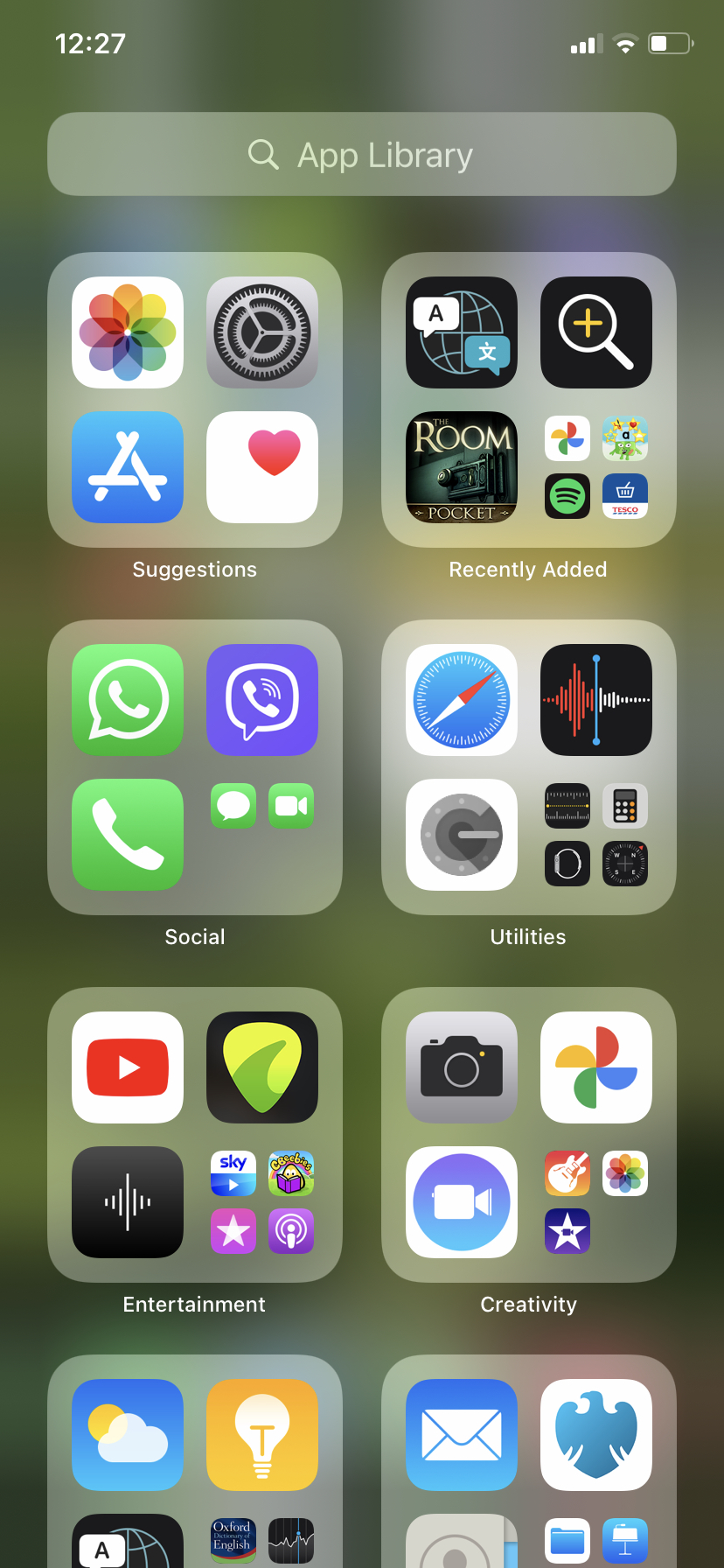Launch the Camera app in Creativity
This screenshot has width=724, height=1568.
coord(462,1067)
